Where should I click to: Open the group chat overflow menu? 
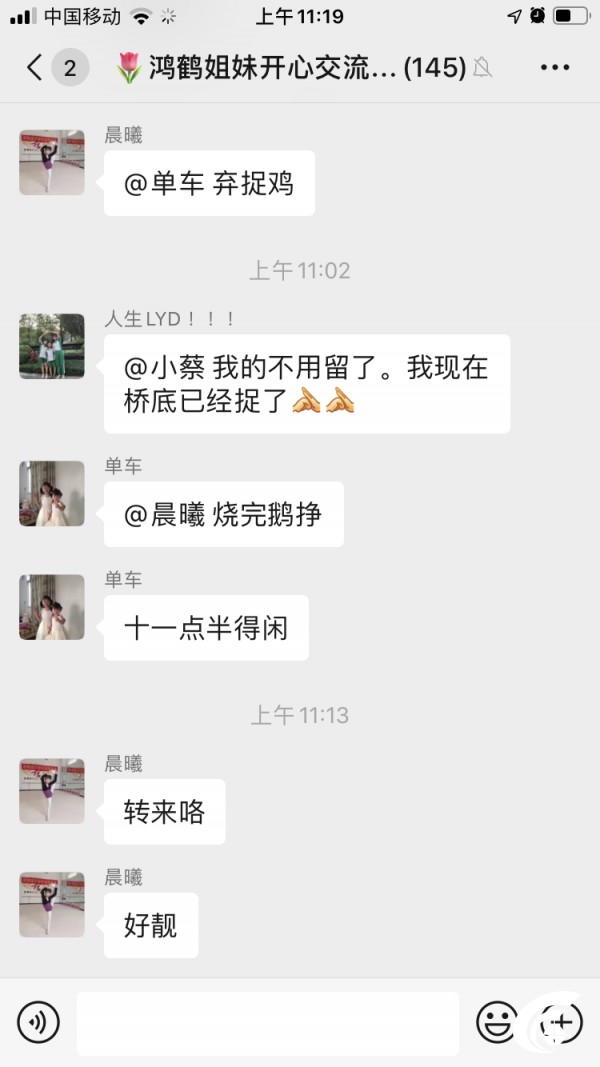click(554, 68)
